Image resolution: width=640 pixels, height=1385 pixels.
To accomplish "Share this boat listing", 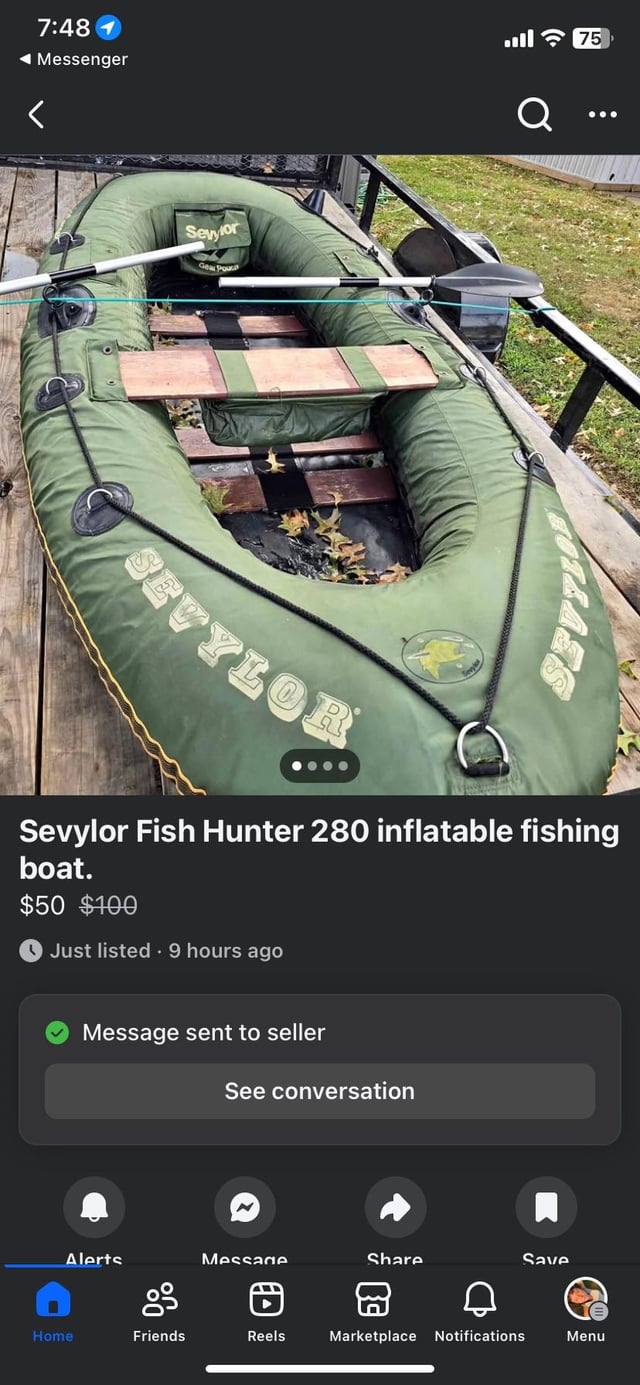I will coord(395,1208).
